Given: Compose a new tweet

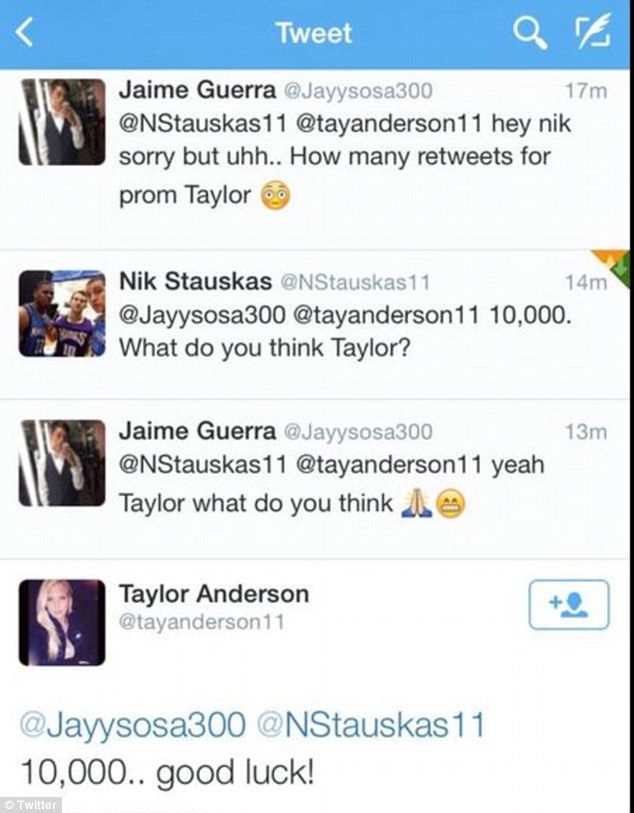Looking at the screenshot, I should tap(592, 34).
